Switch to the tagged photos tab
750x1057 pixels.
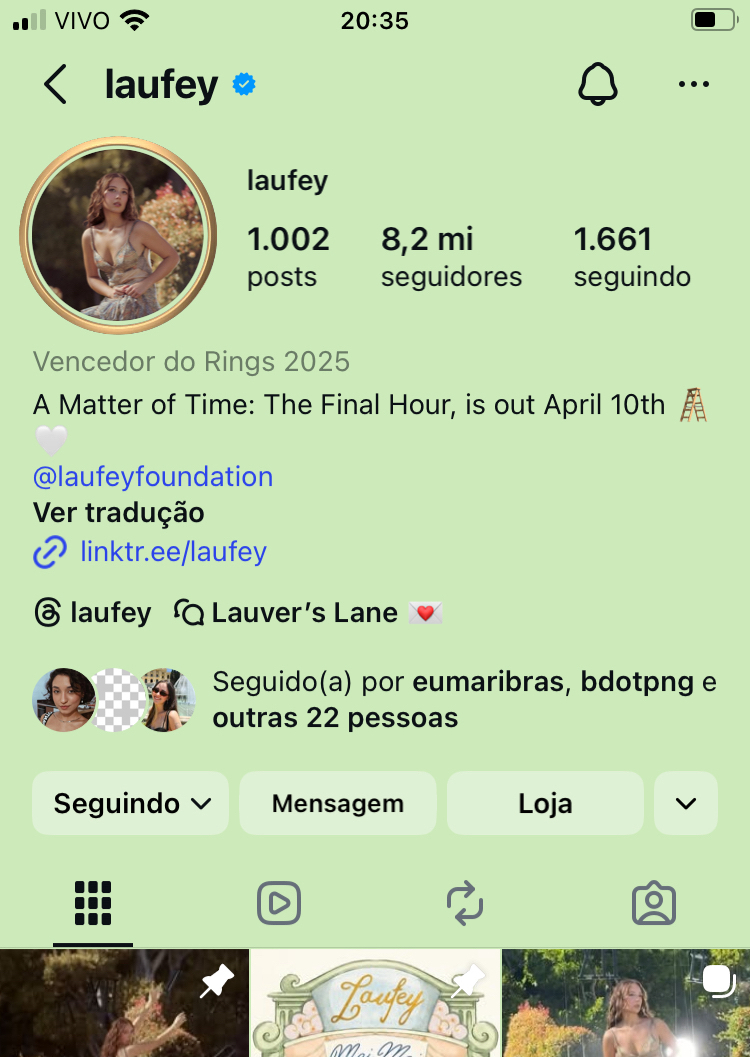click(x=654, y=903)
